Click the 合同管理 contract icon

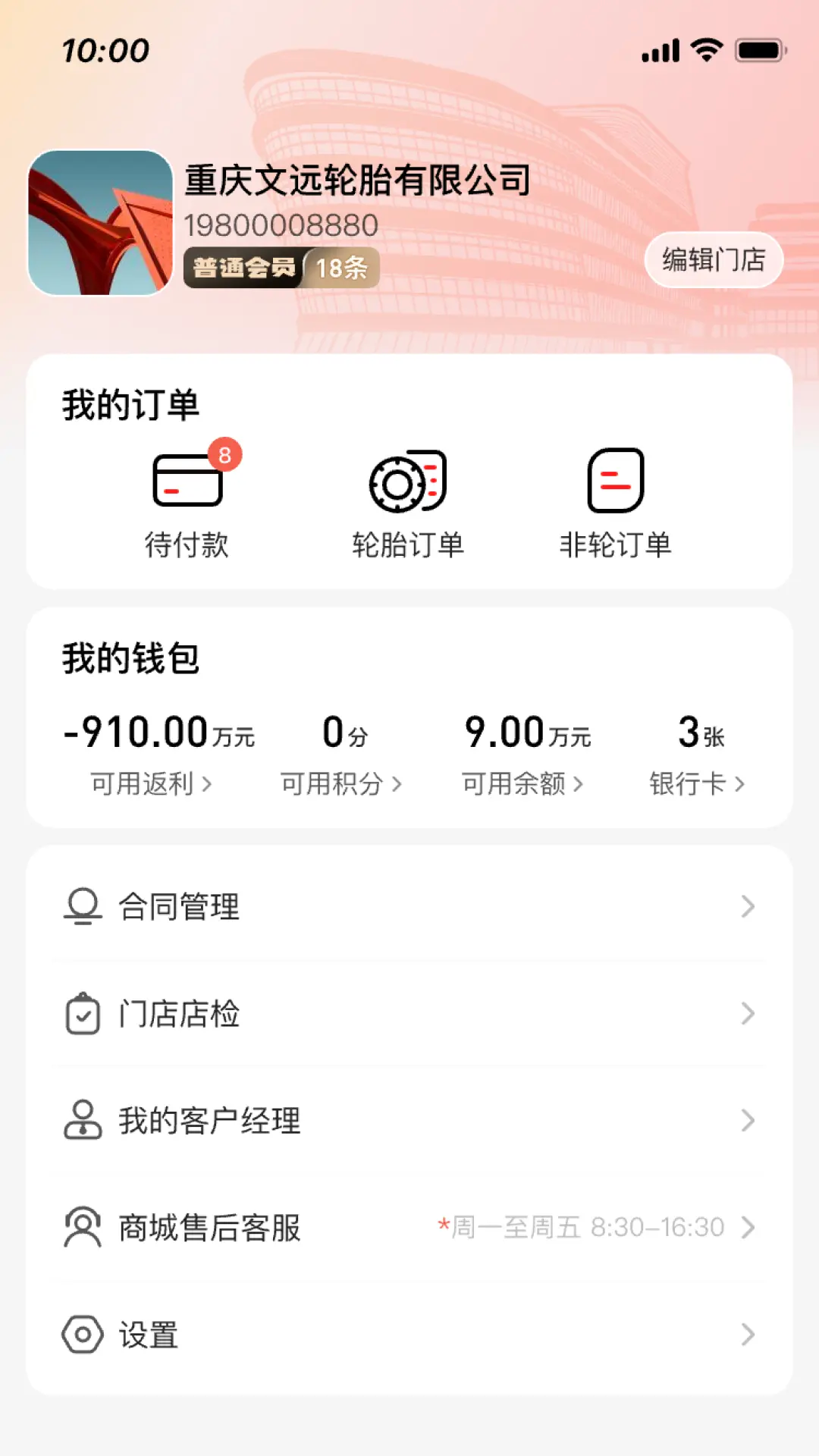pyautogui.click(x=83, y=907)
